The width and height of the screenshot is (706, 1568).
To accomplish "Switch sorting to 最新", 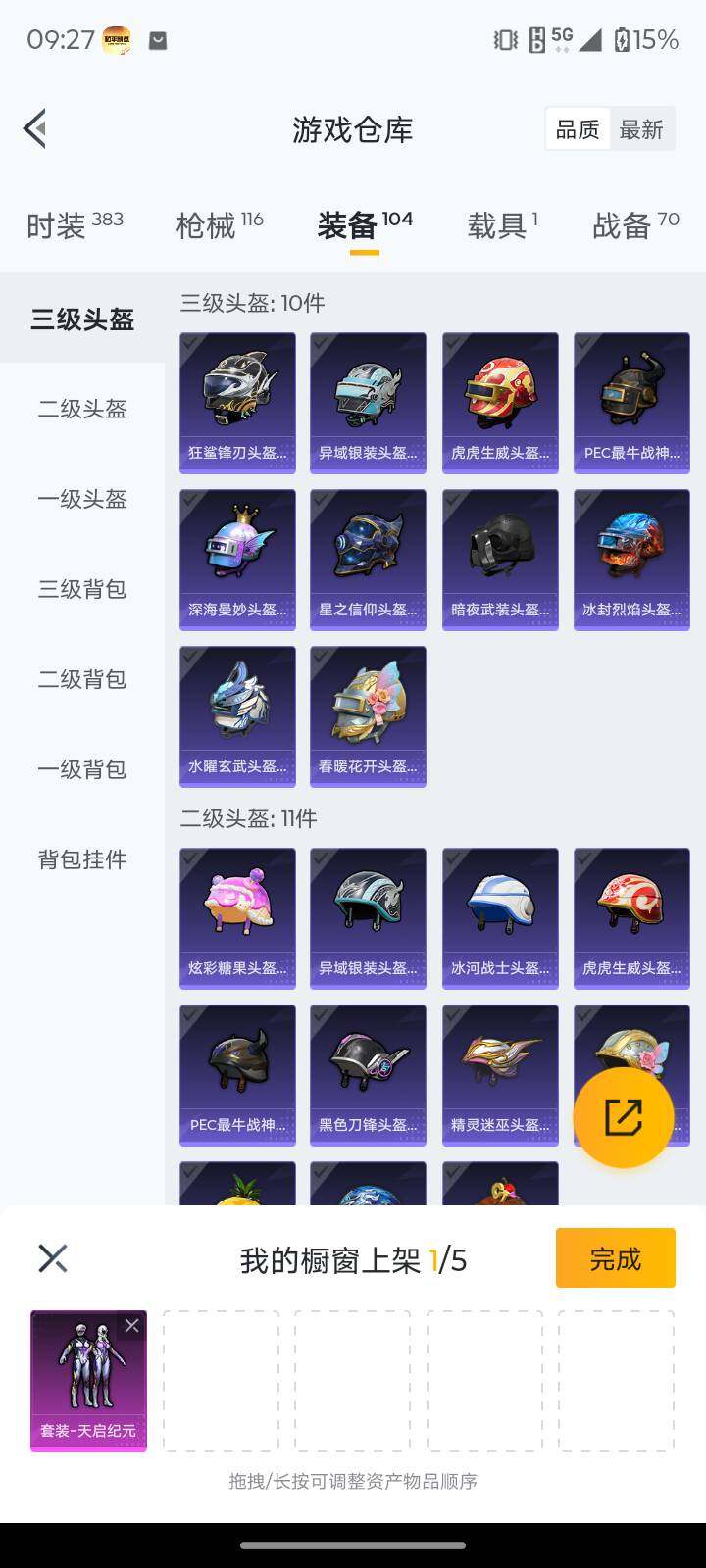I will [x=642, y=128].
